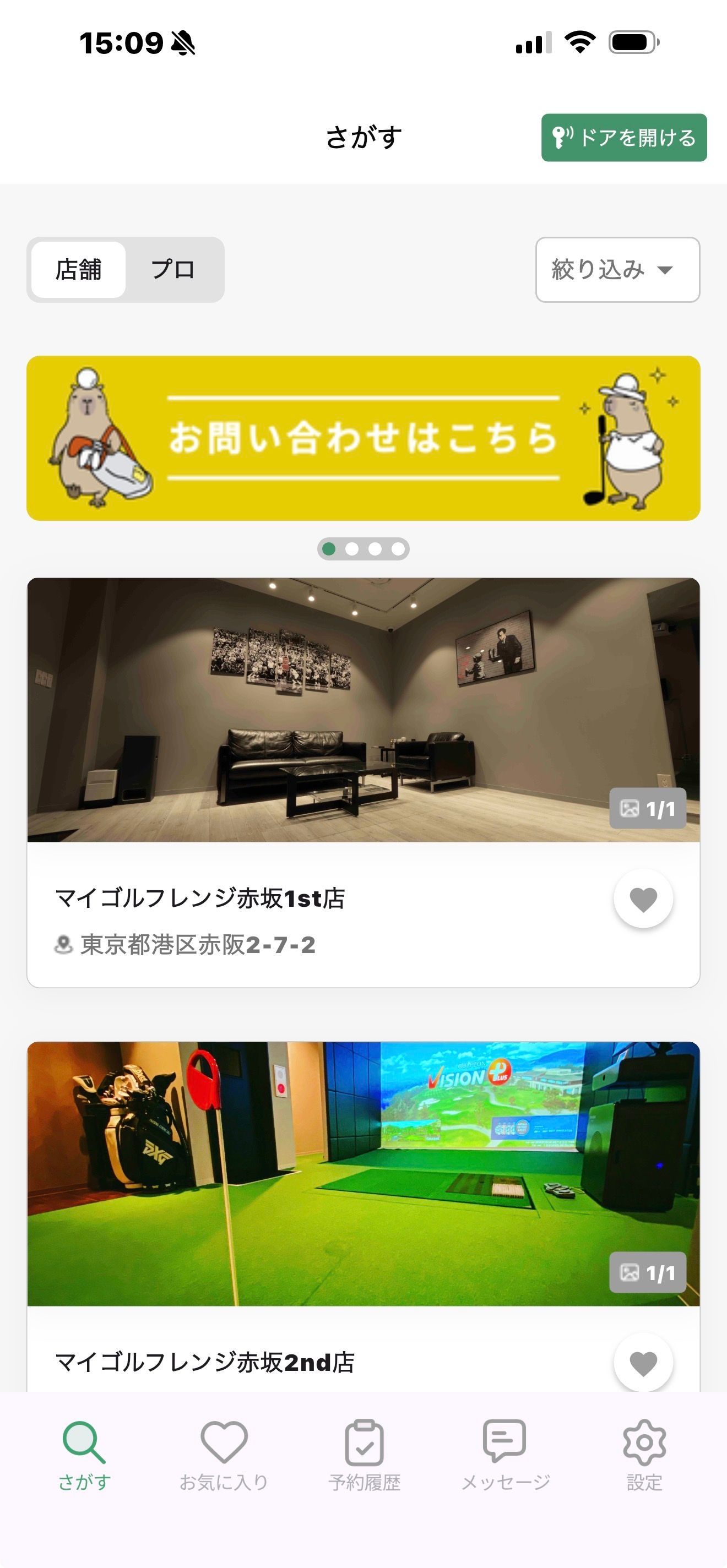Open the お問い合わせはこちら banner
The image size is (727, 1568).
[x=363, y=438]
